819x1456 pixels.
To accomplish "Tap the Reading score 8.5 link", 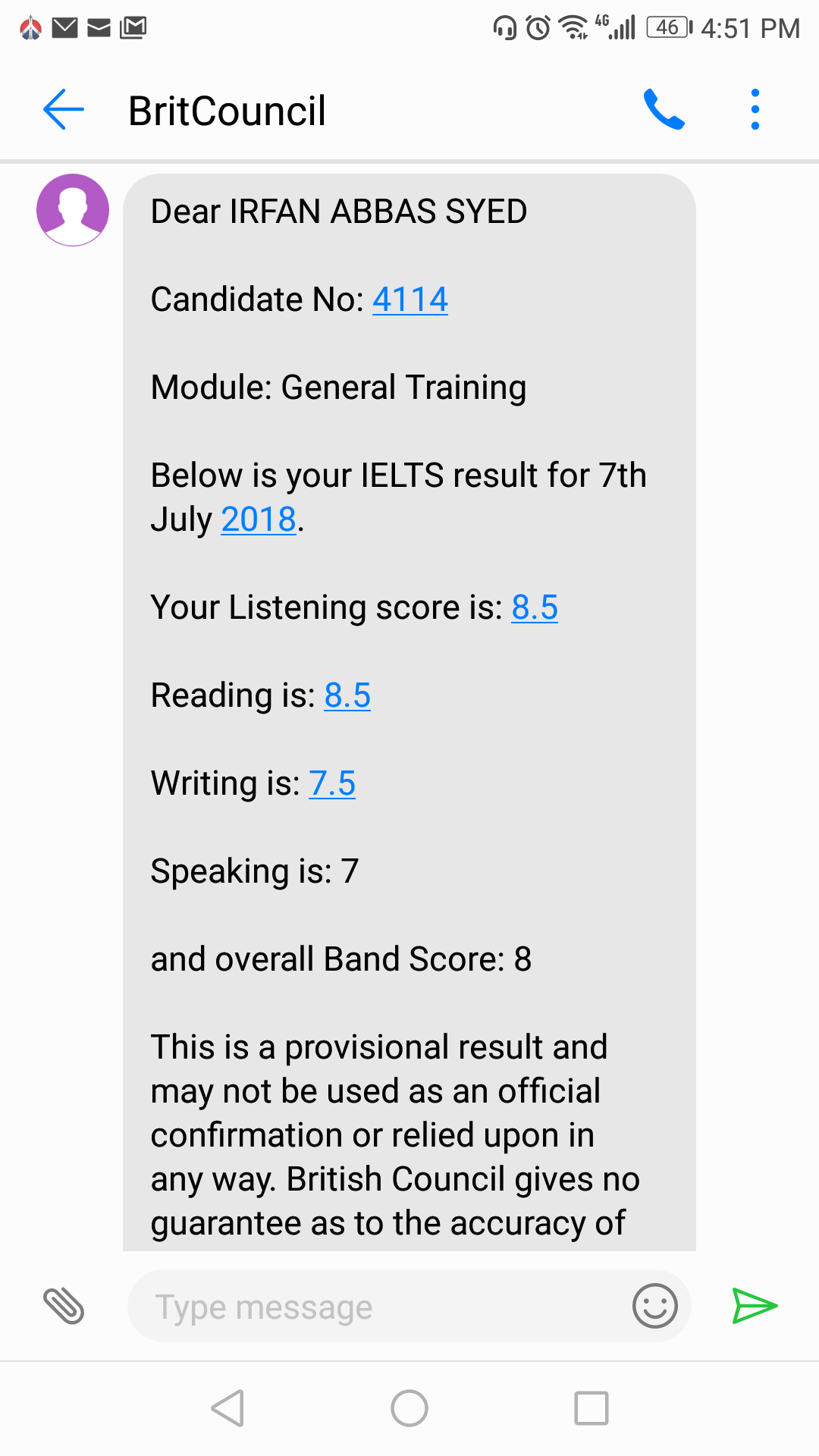I will 347,695.
